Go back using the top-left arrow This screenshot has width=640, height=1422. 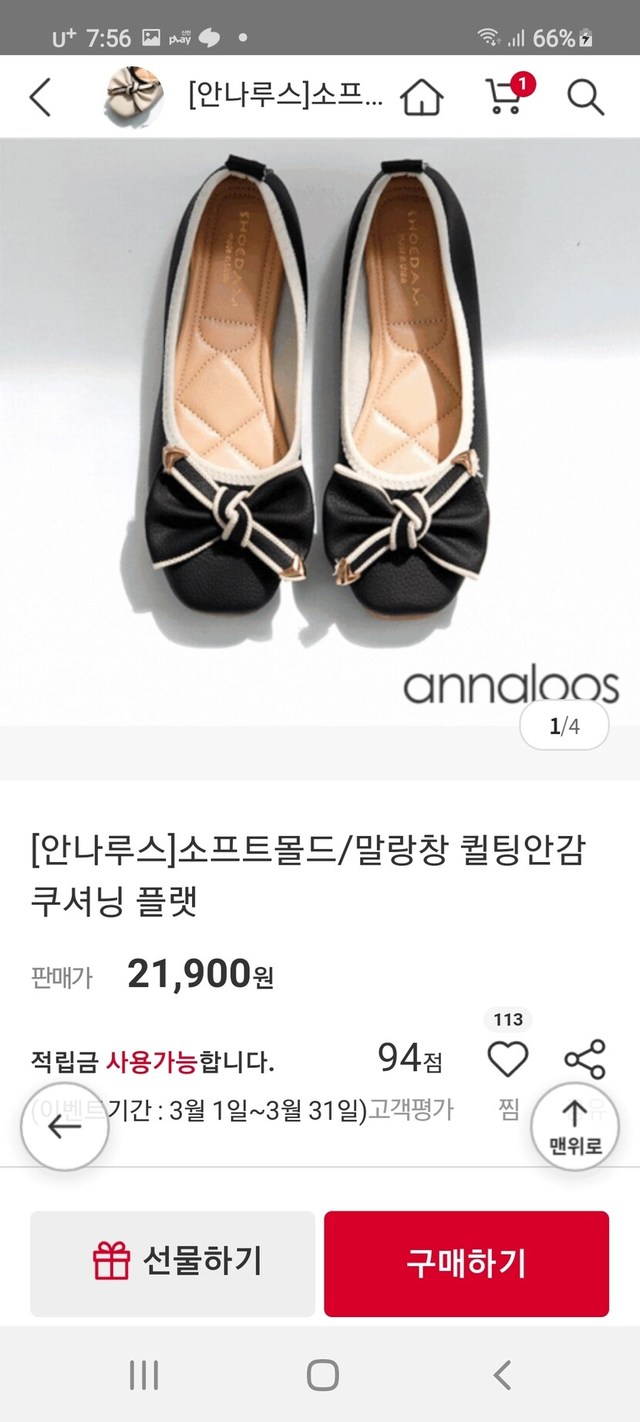[x=40, y=97]
